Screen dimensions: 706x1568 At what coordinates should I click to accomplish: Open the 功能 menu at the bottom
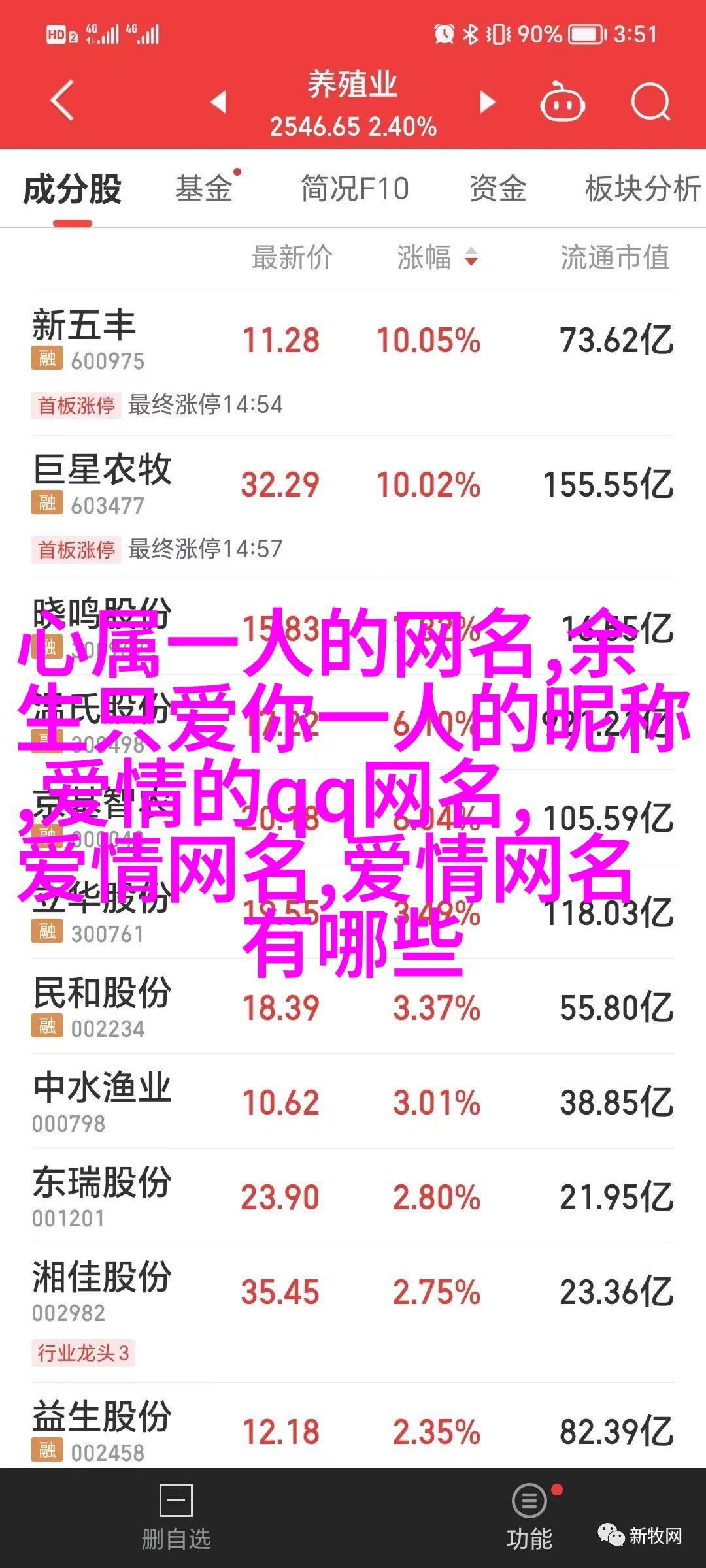[x=529, y=1519]
